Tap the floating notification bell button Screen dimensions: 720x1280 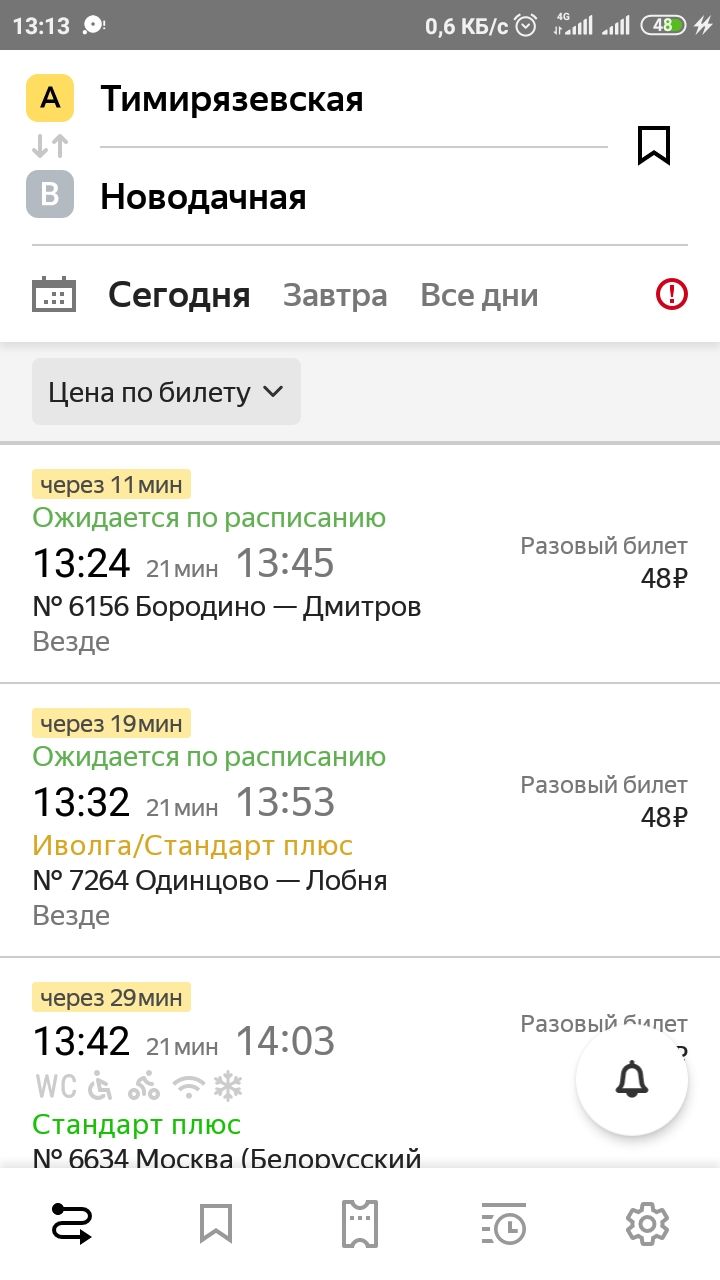point(632,1080)
